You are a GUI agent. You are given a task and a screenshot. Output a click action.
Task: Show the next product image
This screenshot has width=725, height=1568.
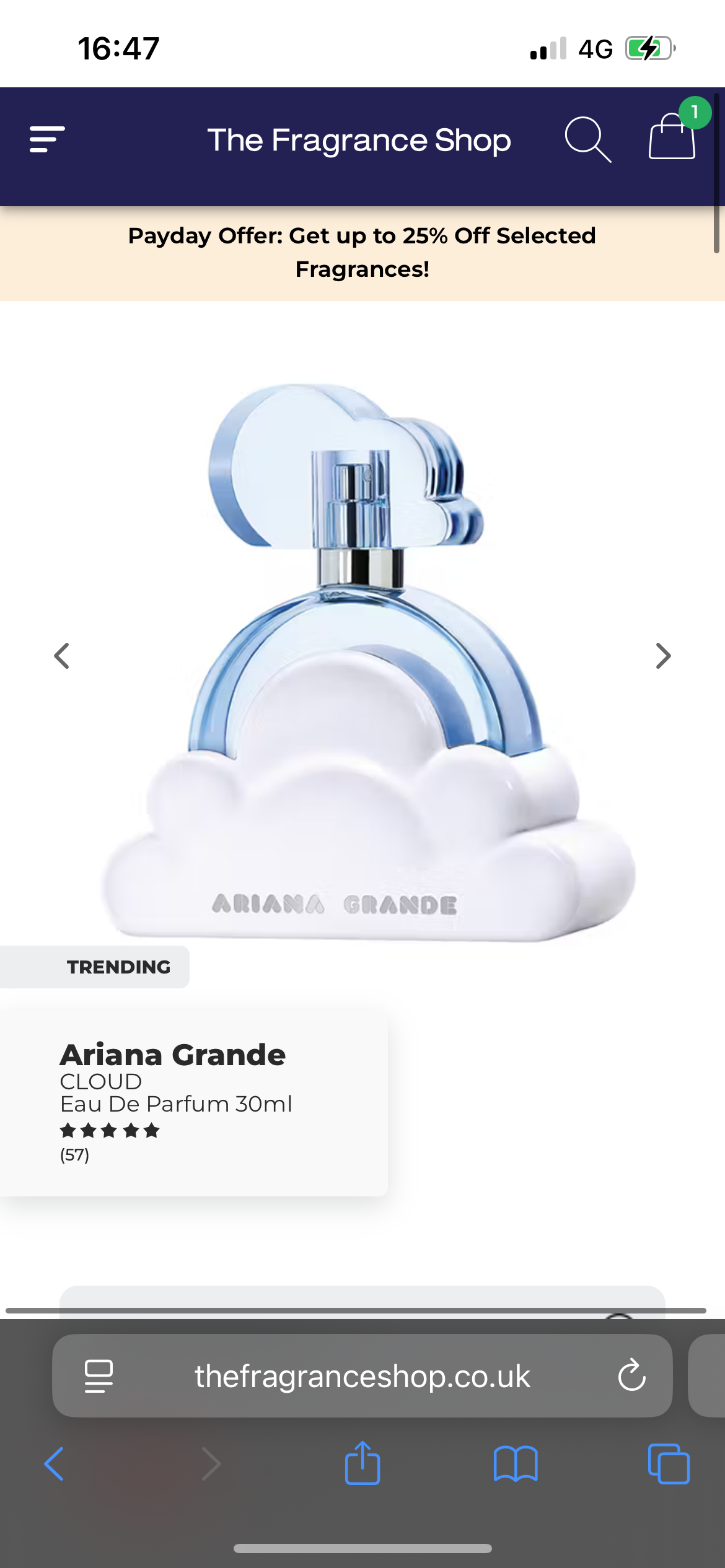[x=663, y=656]
